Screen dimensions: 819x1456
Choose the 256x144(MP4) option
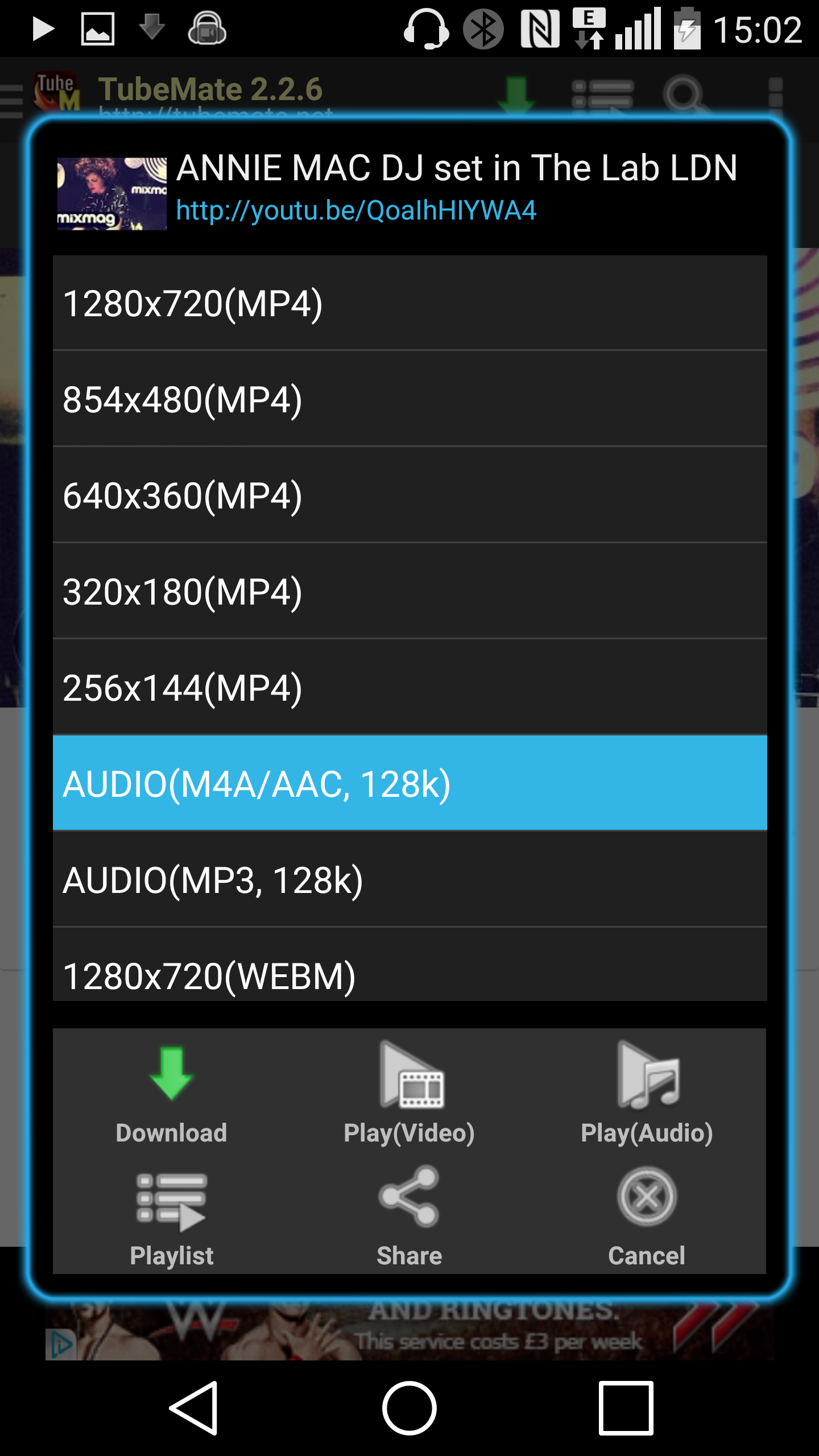pyautogui.click(x=409, y=687)
